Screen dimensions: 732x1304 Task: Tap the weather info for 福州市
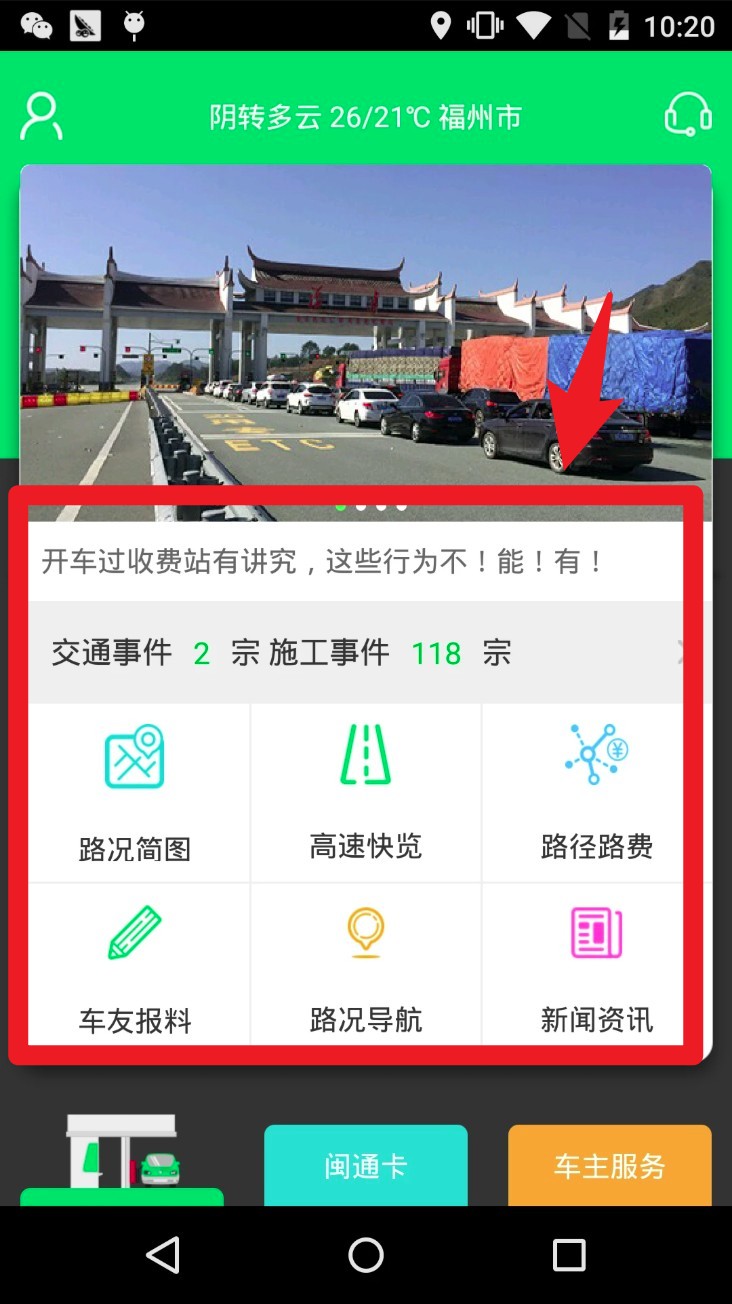[365, 114]
